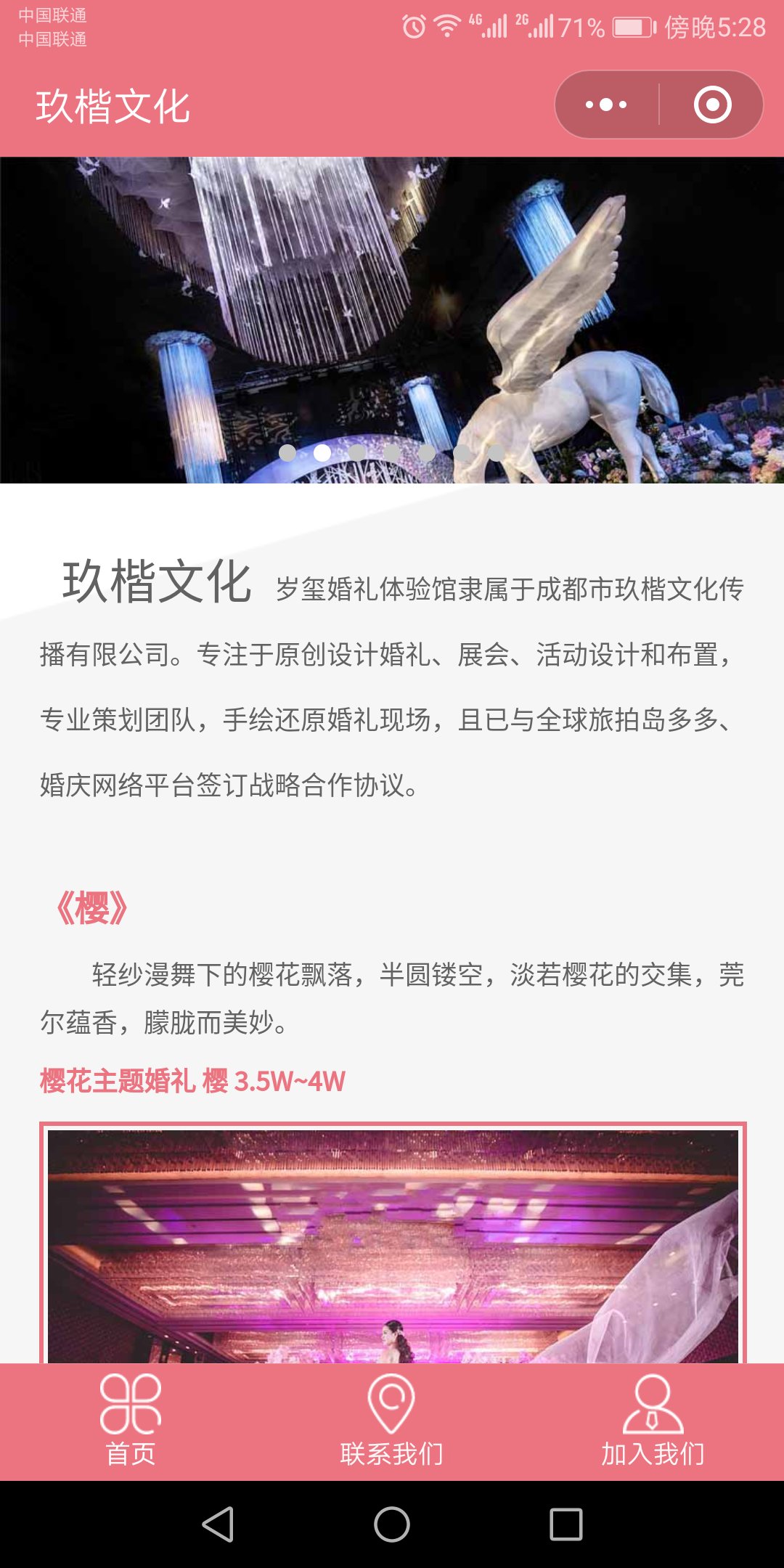
Task: Open the 樱 cherry blossom wedding photo
Action: click(x=392, y=1245)
